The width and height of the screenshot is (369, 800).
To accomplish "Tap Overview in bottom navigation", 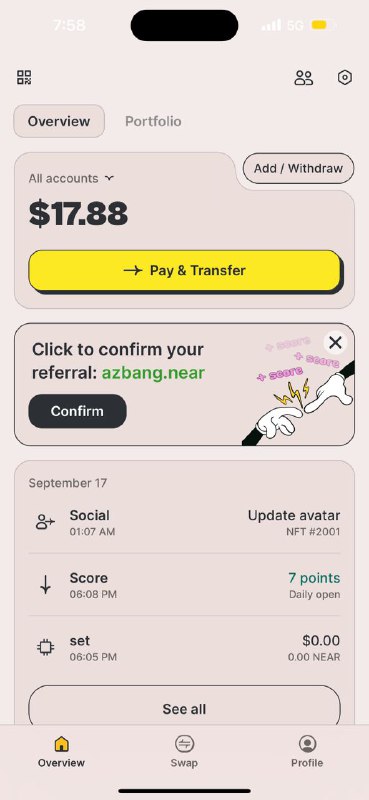I will [x=61, y=752].
